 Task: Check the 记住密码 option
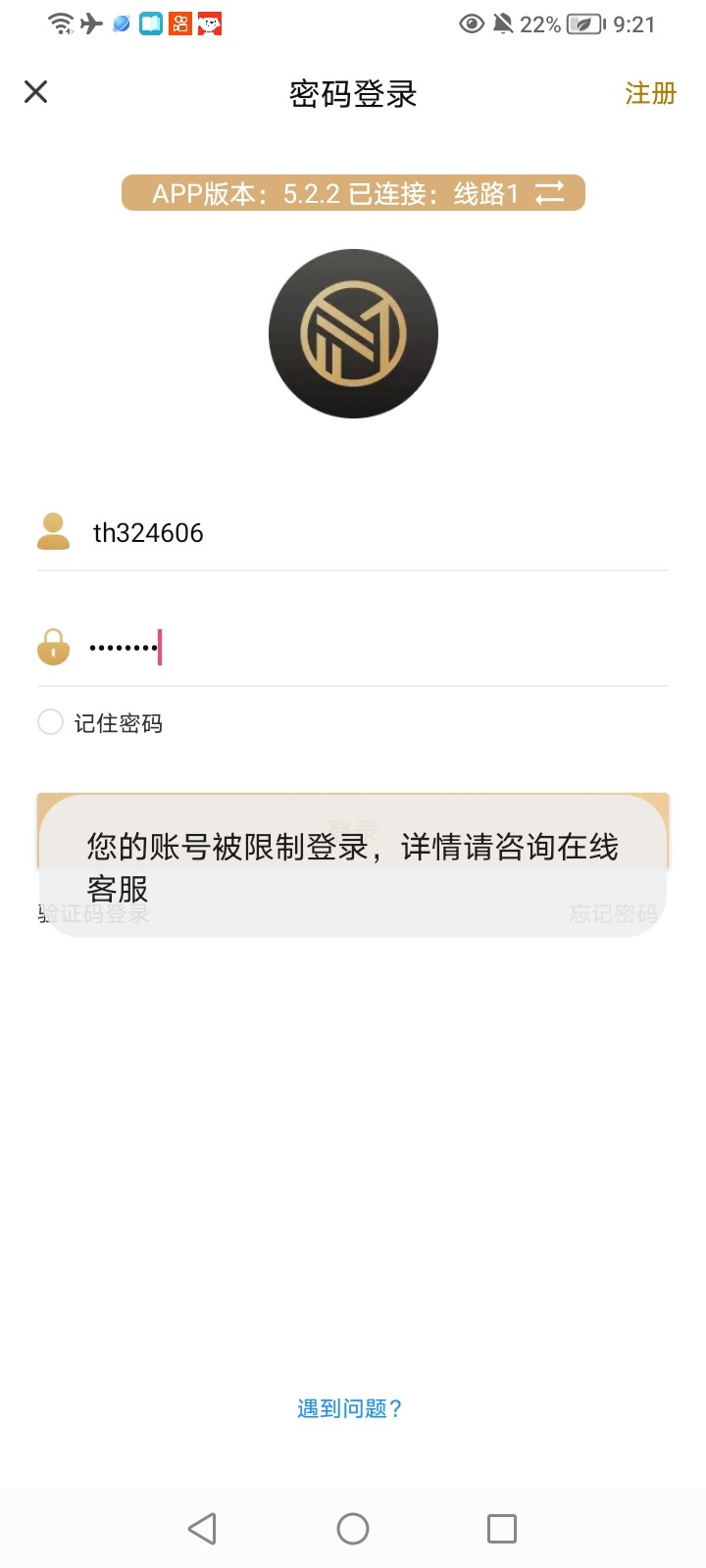51,723
